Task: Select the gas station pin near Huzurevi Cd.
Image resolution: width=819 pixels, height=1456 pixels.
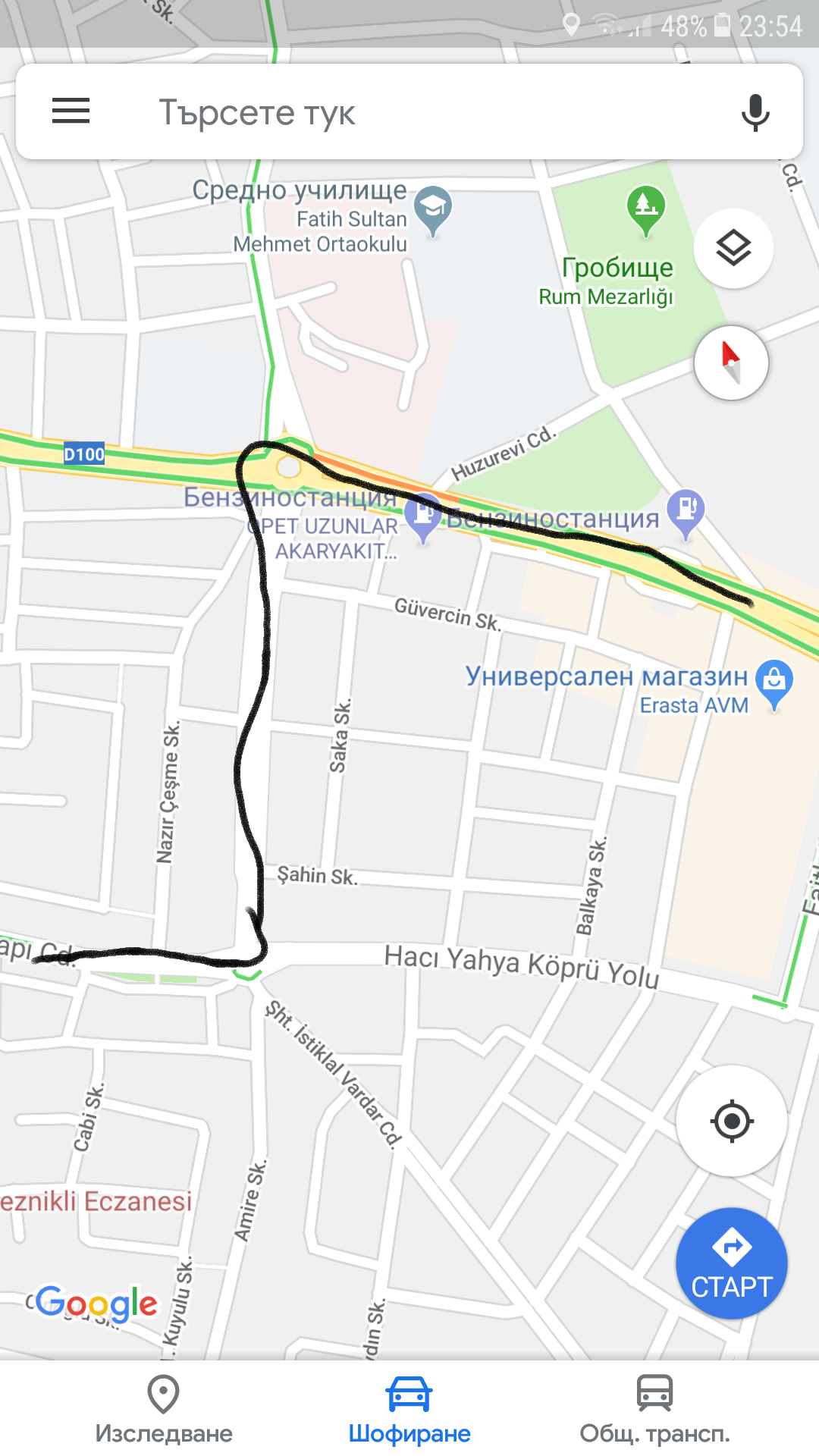Action: click(686, 510)
